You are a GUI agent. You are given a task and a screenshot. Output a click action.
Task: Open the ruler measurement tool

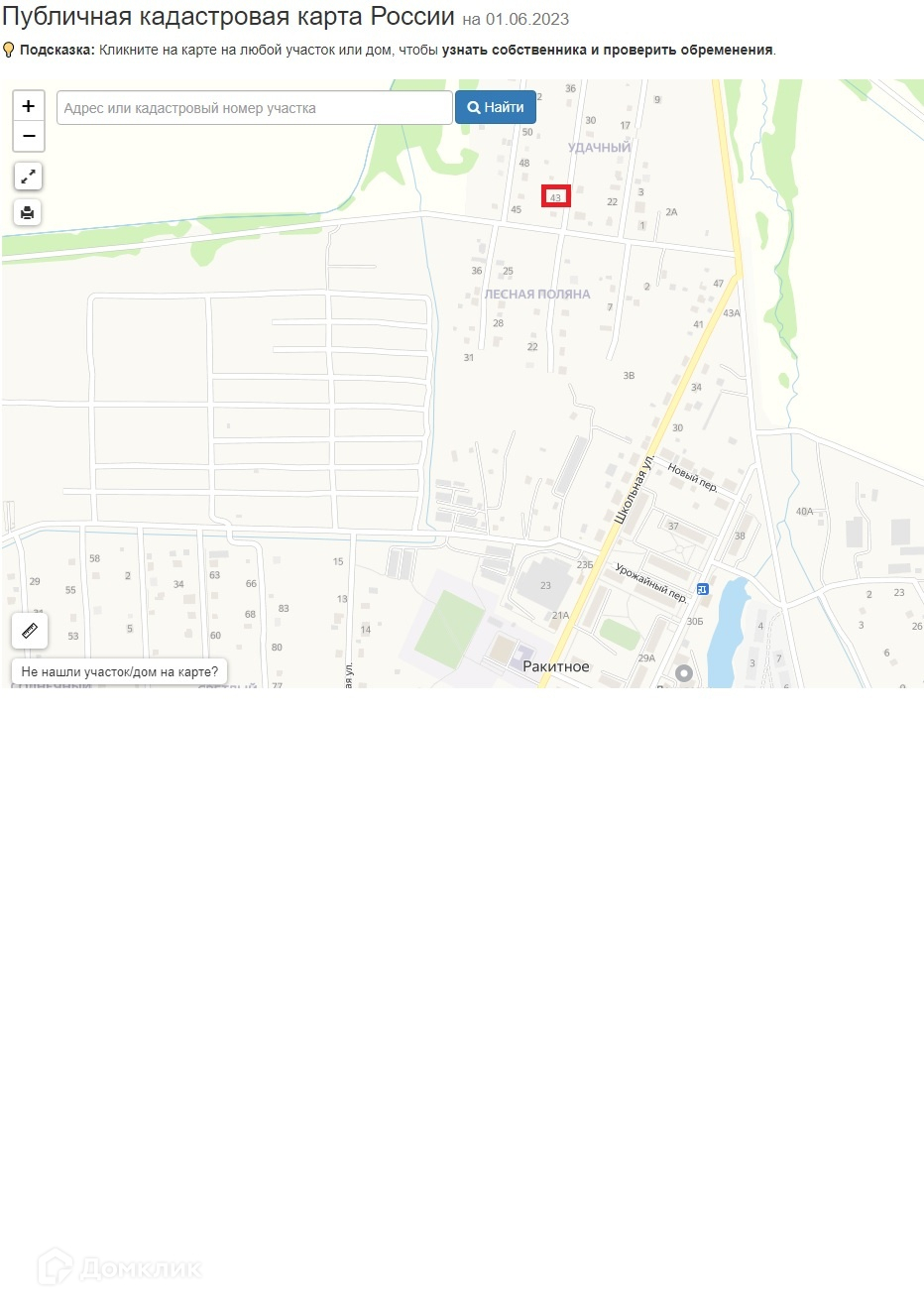[30, 631]
